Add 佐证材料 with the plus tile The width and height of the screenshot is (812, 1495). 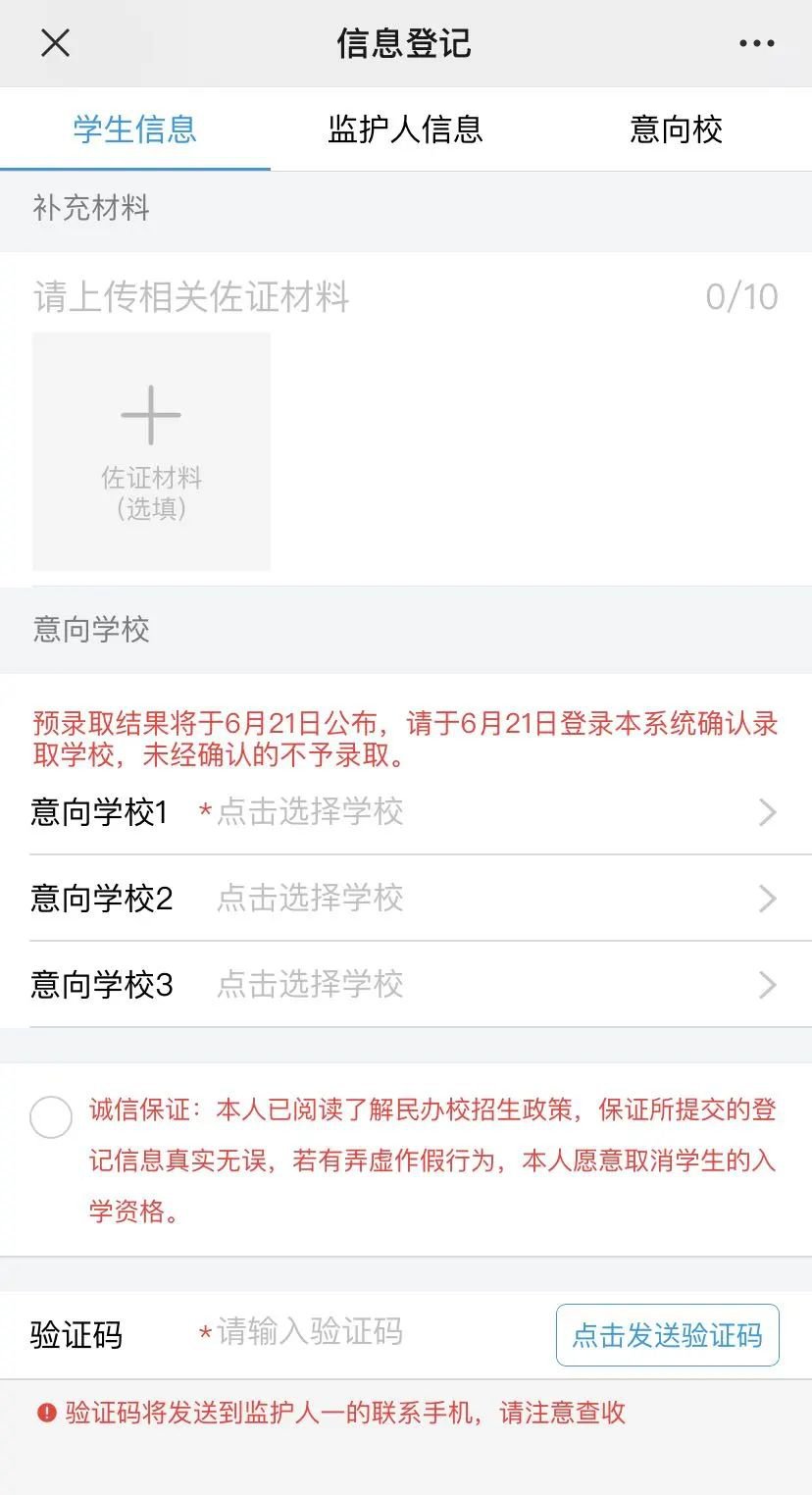click(151, 451)
